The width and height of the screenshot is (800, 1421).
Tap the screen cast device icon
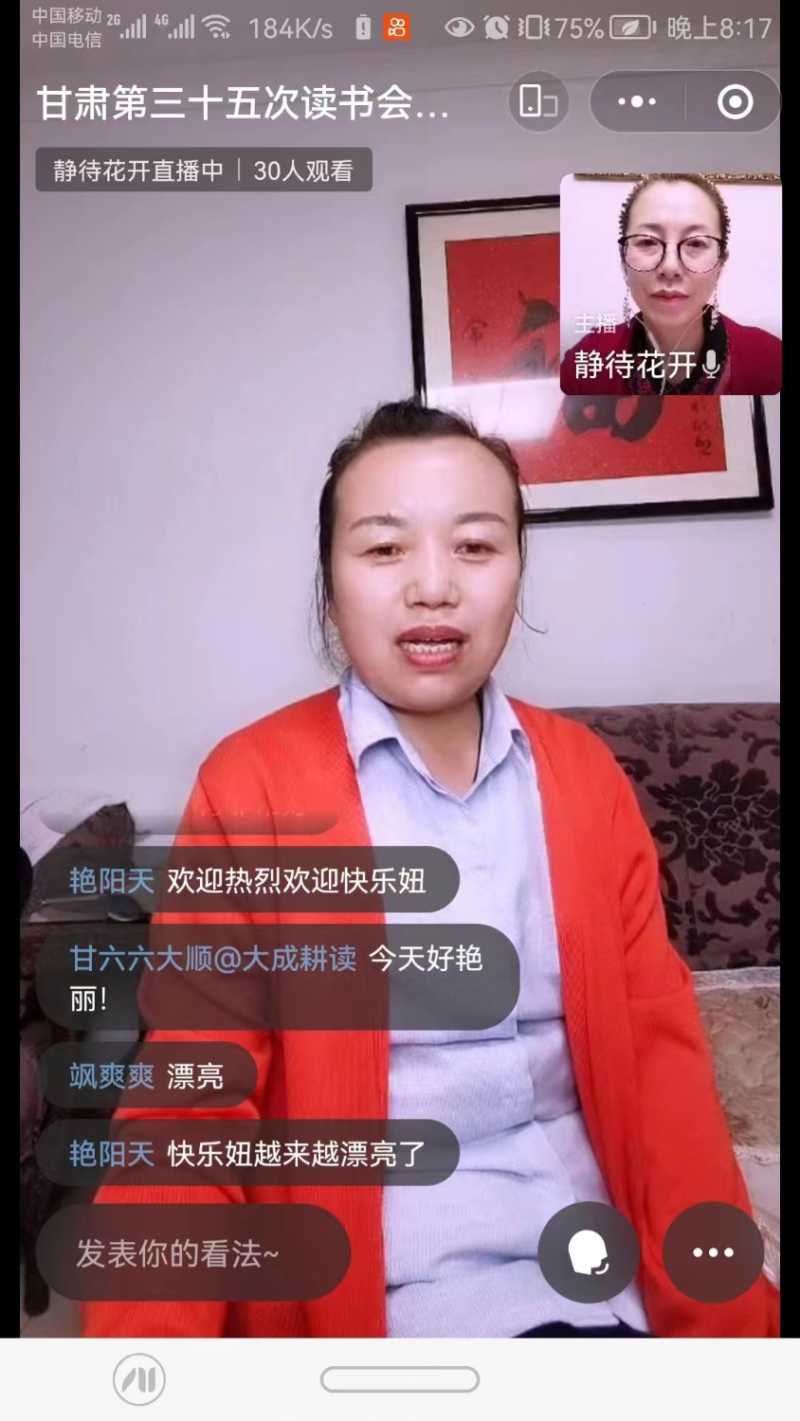pyautogui.click(x=538, y=102)
